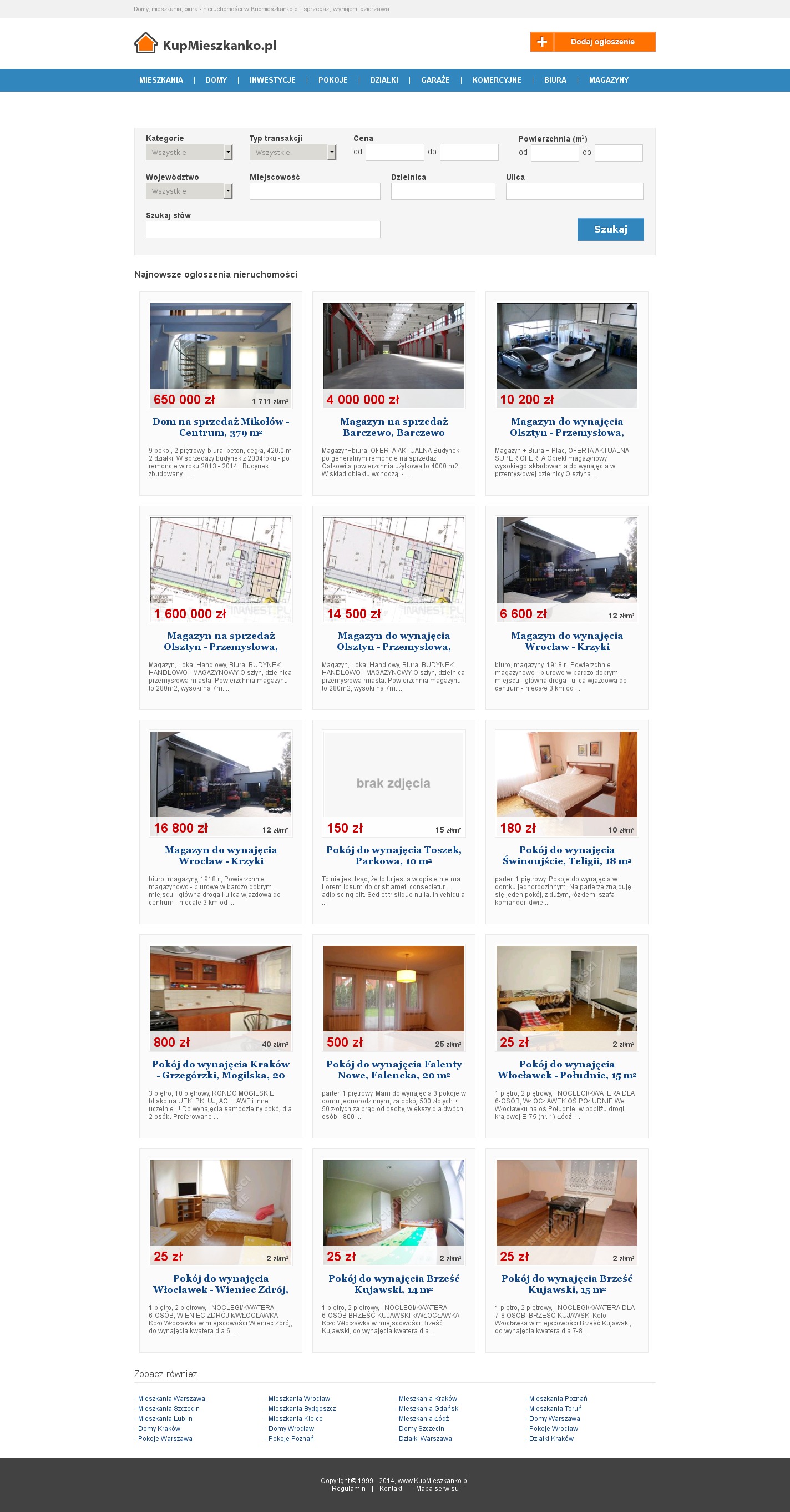Focus the Szukaj słów input field
Screen dimensions: 790x1512
pos(263,229)
